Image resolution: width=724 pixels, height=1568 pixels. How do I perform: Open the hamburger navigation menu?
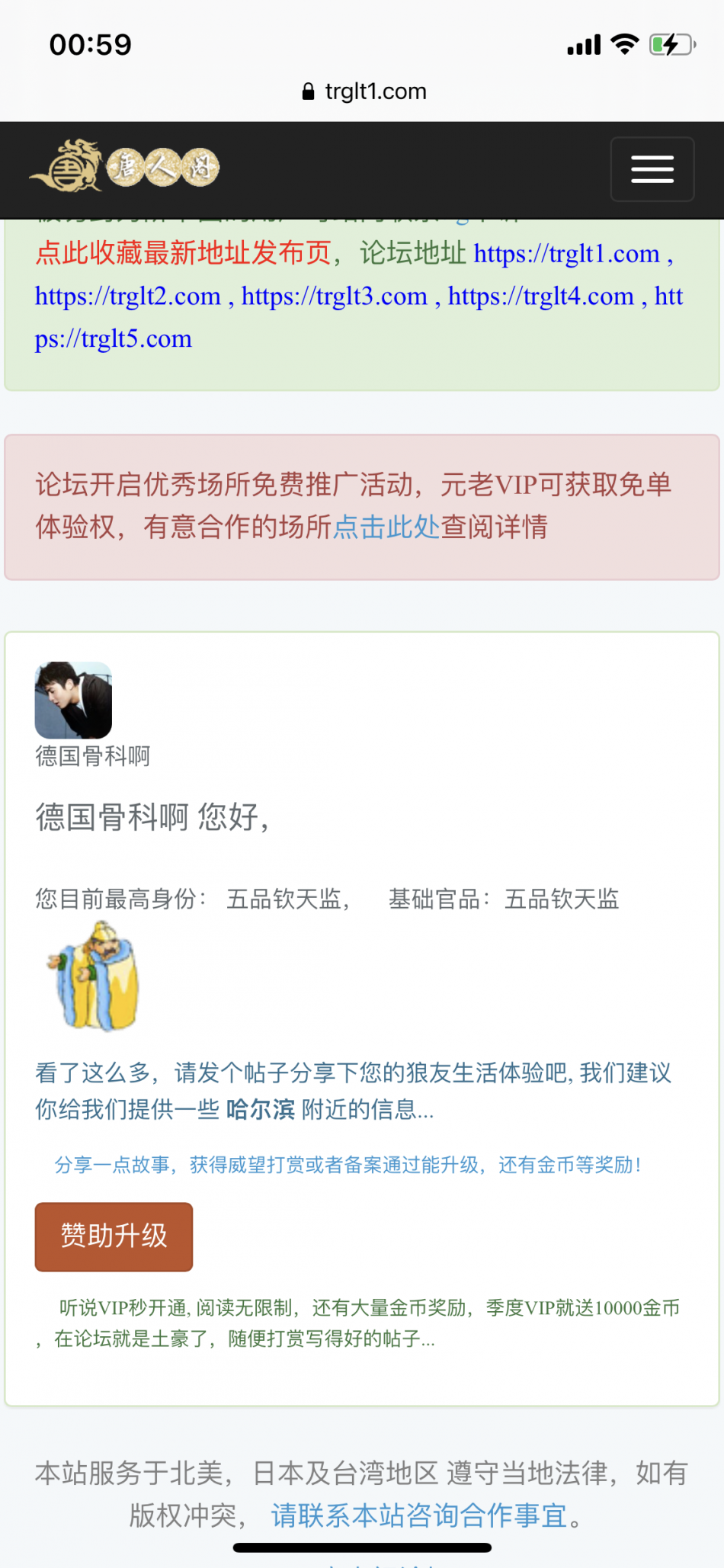(x=652, y=169)
